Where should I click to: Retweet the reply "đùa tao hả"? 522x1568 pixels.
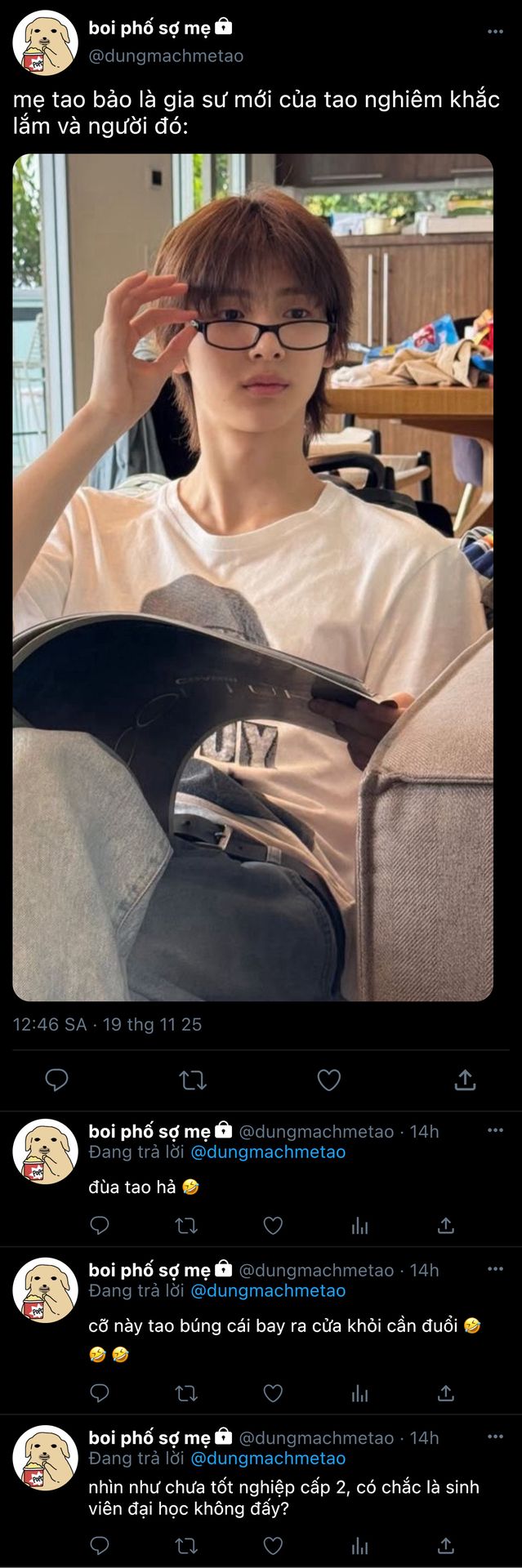[x=186, y=1225]
